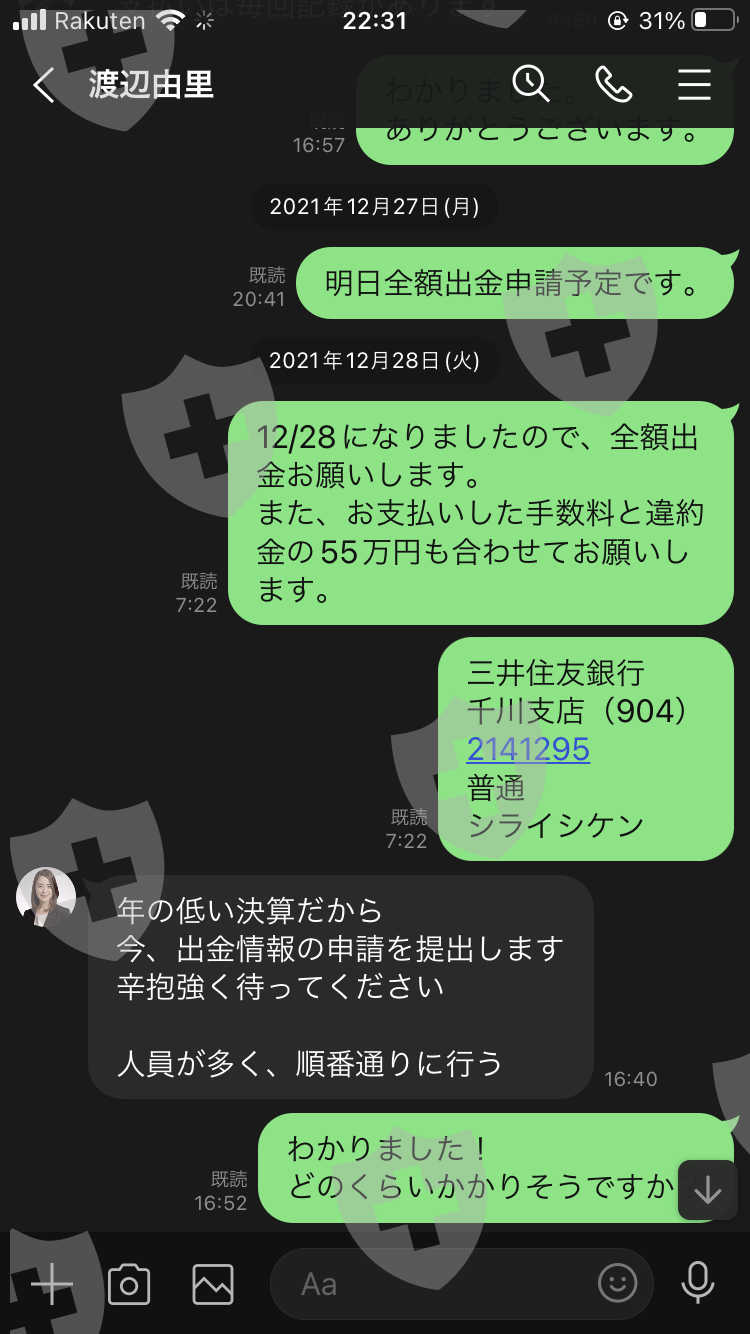Open the camera to take a photo

click(x=129, y=1284)
